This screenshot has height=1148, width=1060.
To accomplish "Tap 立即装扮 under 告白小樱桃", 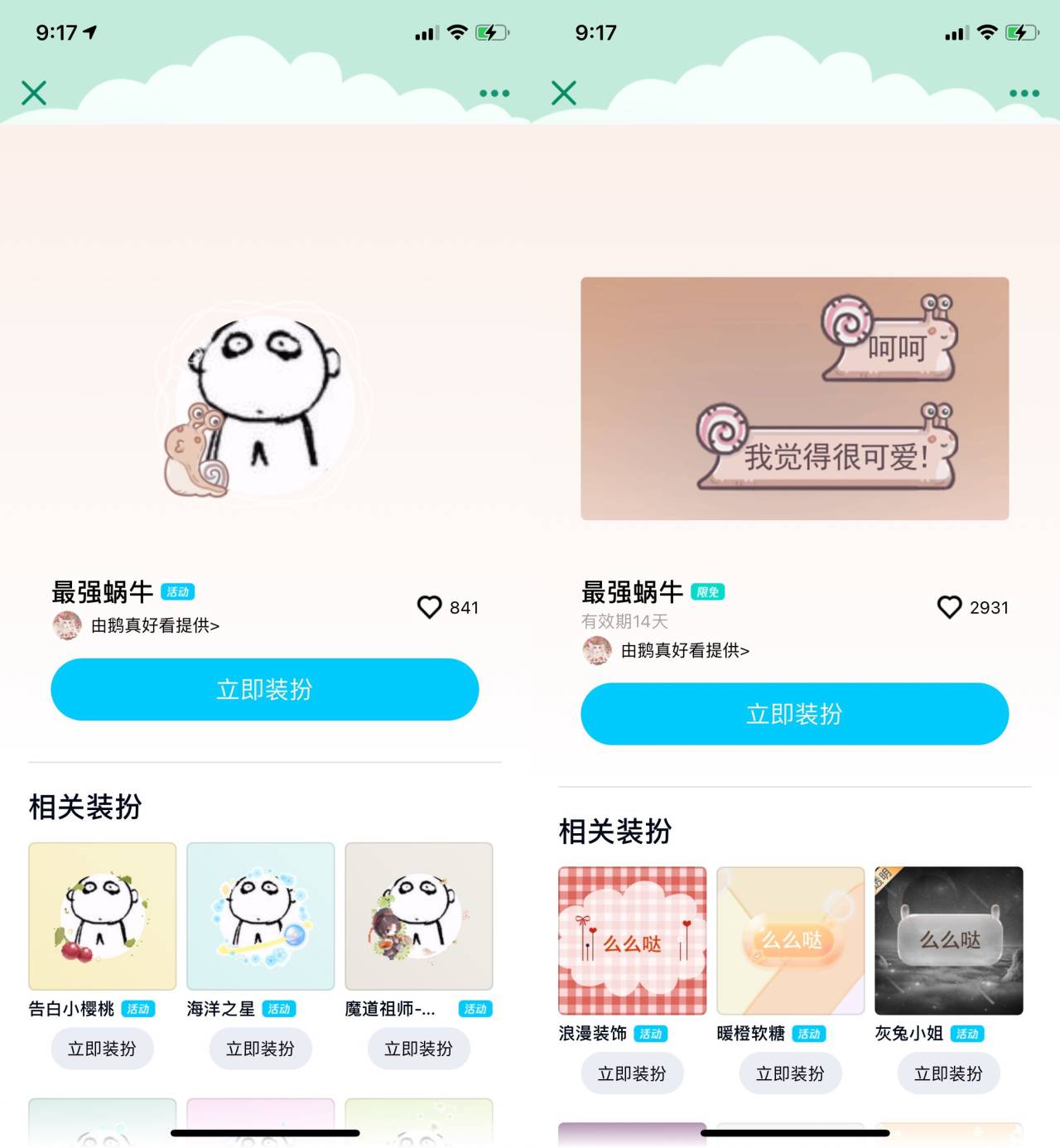I will 102,1049.
